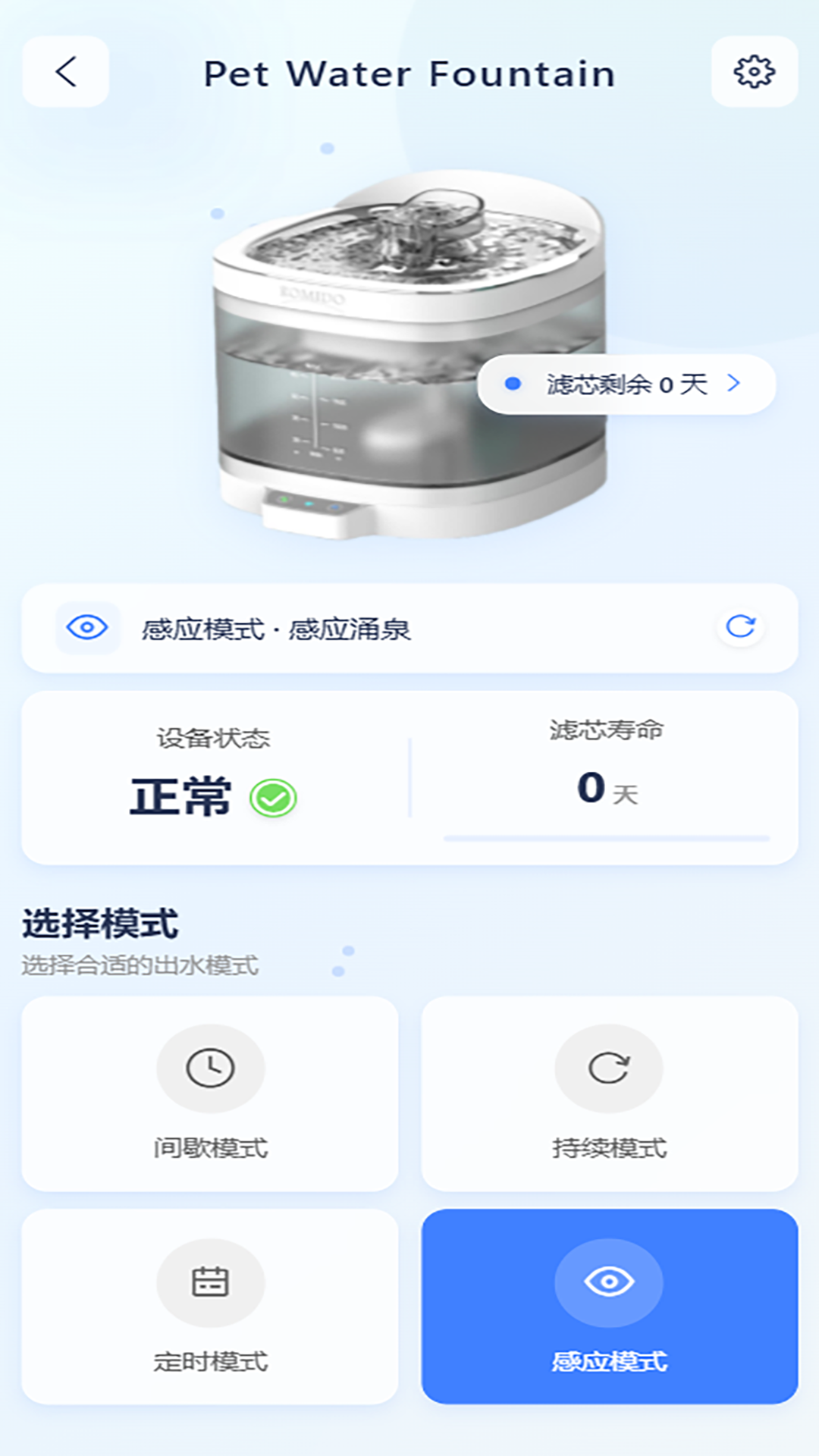Tap the eye icon beside 感应模式·感应涌泉
Screen dimensions: 819x1456
coord(87,627)
